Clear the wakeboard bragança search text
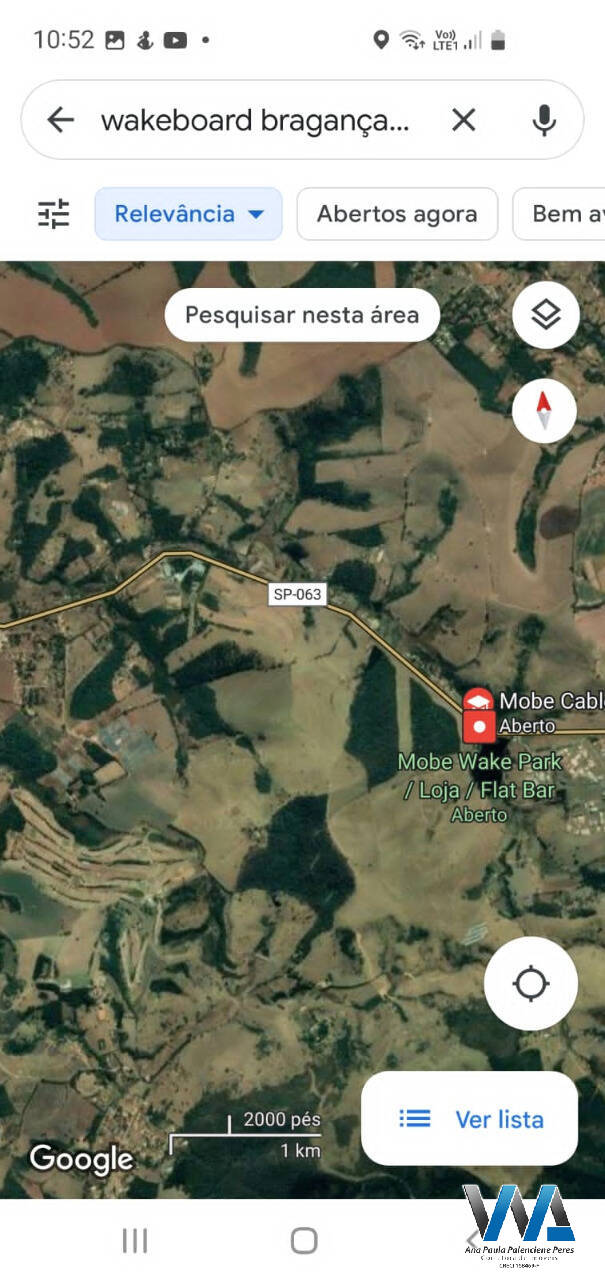 coord(463,120)
